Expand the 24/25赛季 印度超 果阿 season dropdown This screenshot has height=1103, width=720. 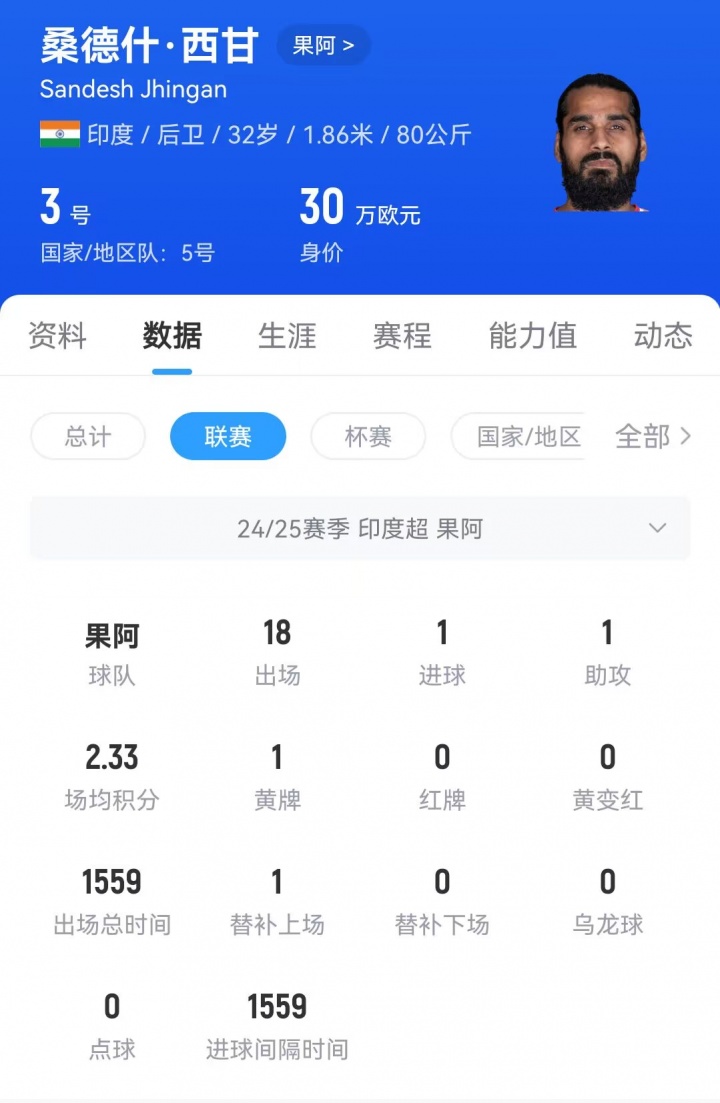360,528
